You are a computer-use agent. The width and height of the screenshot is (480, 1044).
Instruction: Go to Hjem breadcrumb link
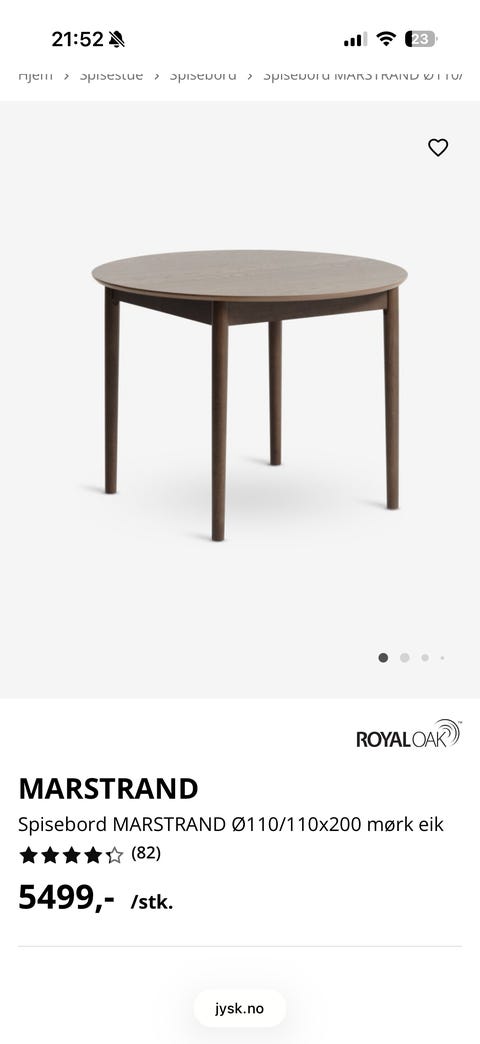[35, 75]
